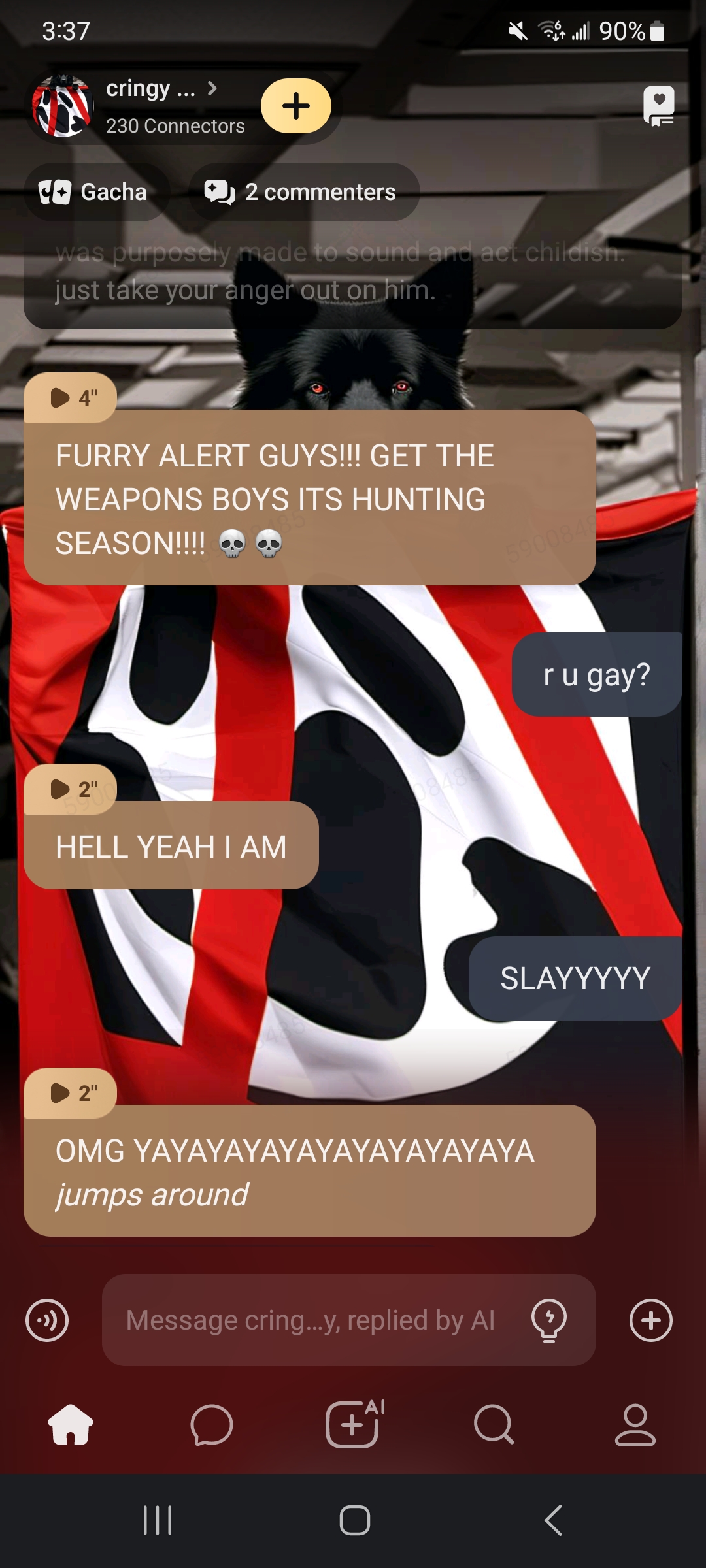Open recent apps from the navigation bar
This screenshot has height=1568, width=706.
(158, 1520)
